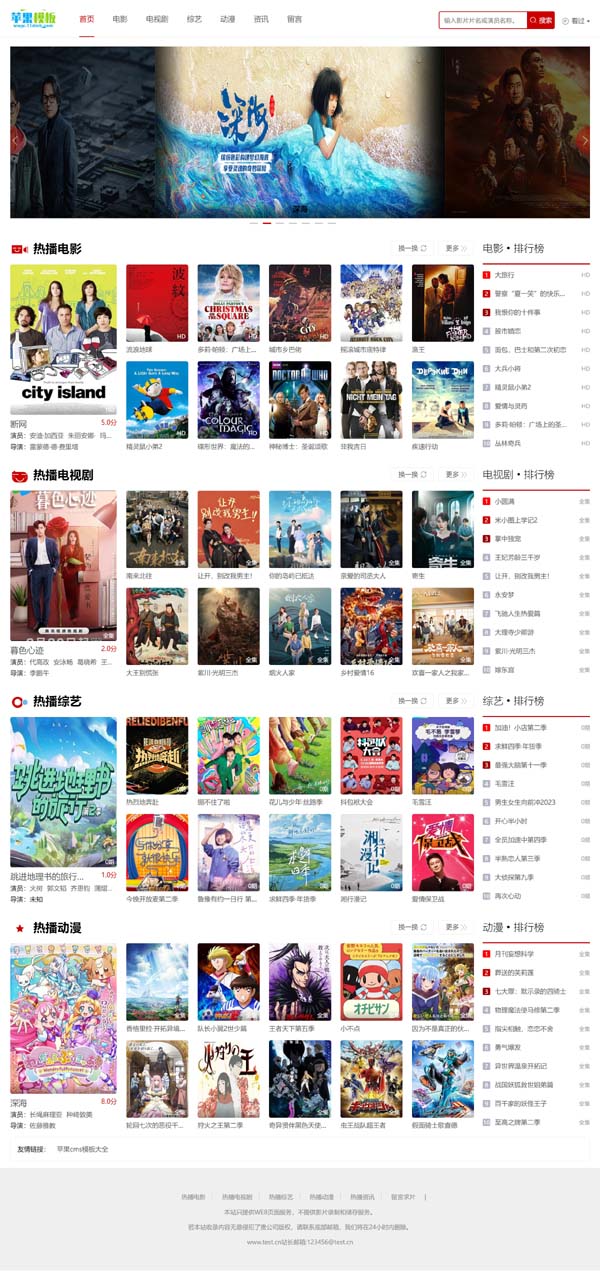
Task: Show the next banner with the right arrow
Action: click(x=585, y=140)
